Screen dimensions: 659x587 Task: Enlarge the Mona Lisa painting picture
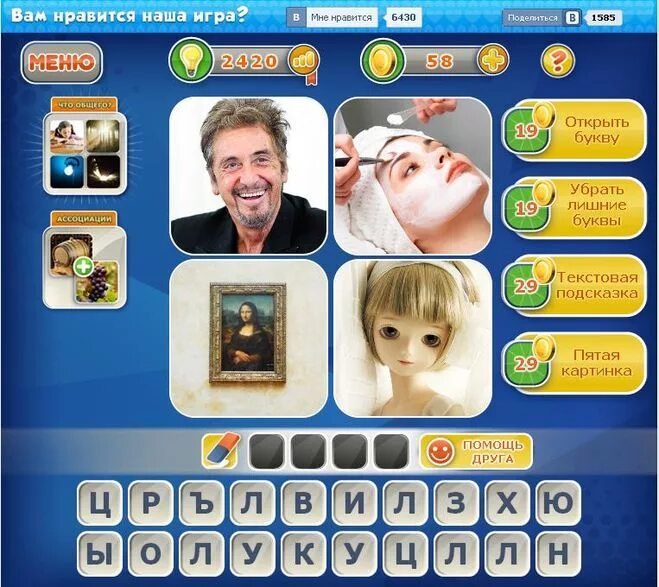point(248,338)
